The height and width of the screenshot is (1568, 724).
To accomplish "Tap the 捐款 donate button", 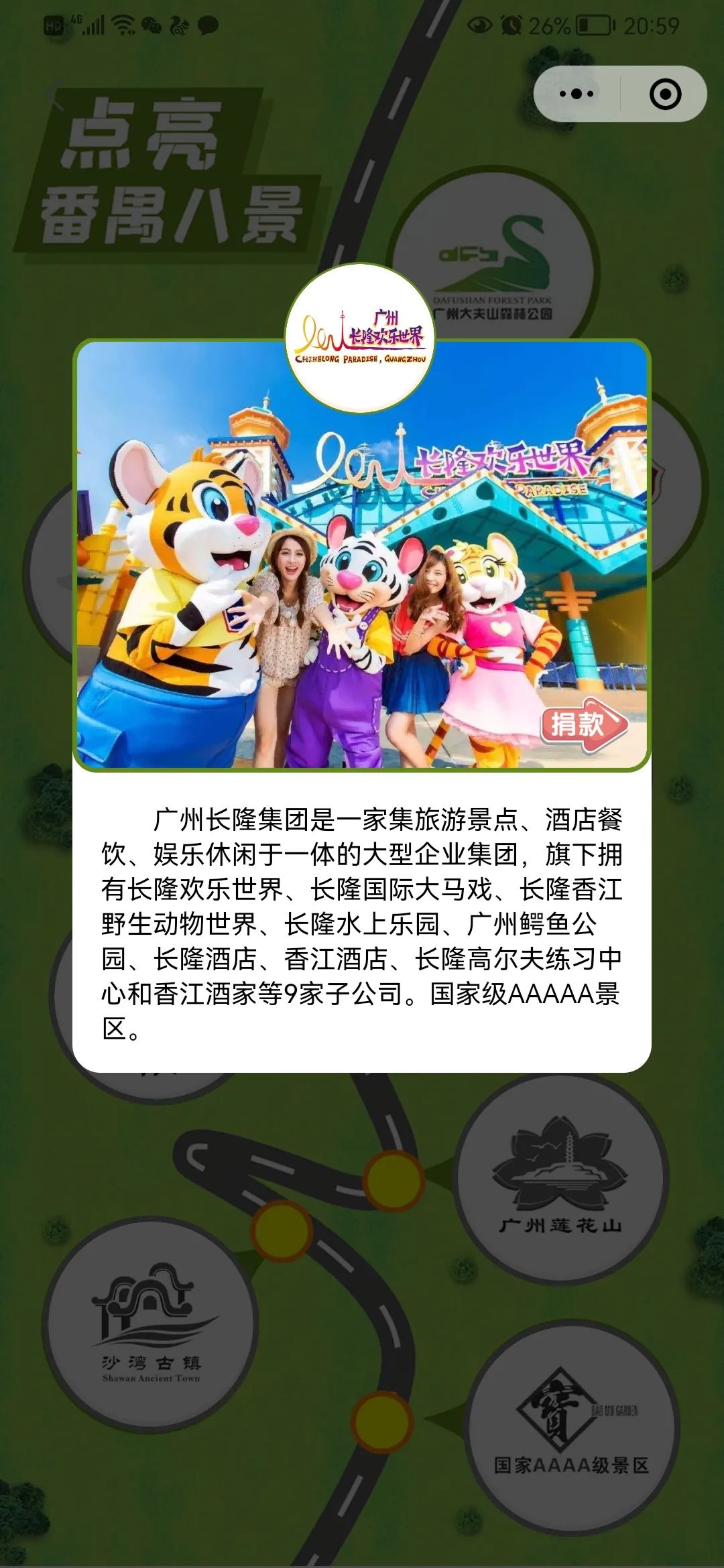I will [582, 724].
